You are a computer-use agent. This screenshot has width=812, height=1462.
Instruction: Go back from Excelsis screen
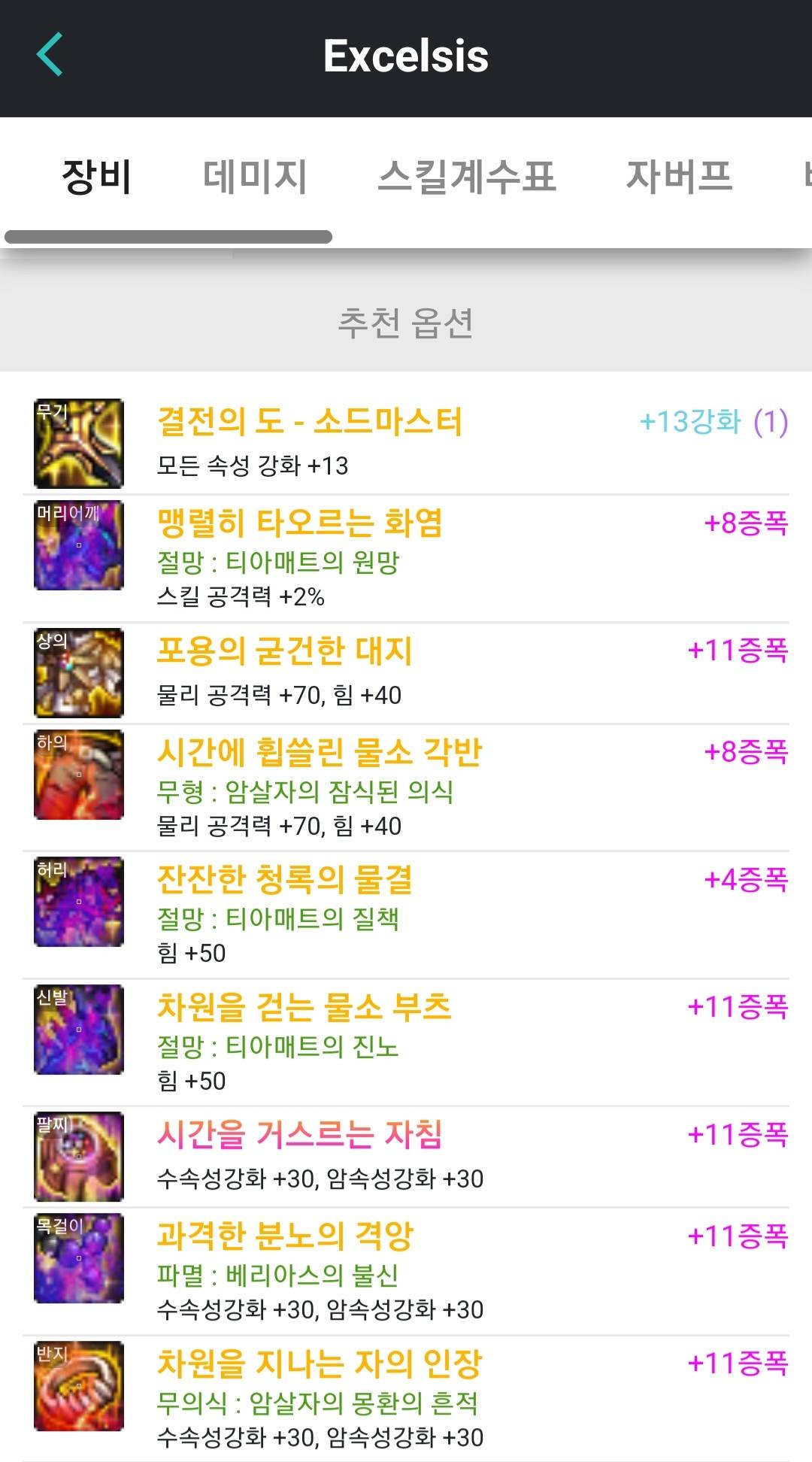(x=50, y=55)
